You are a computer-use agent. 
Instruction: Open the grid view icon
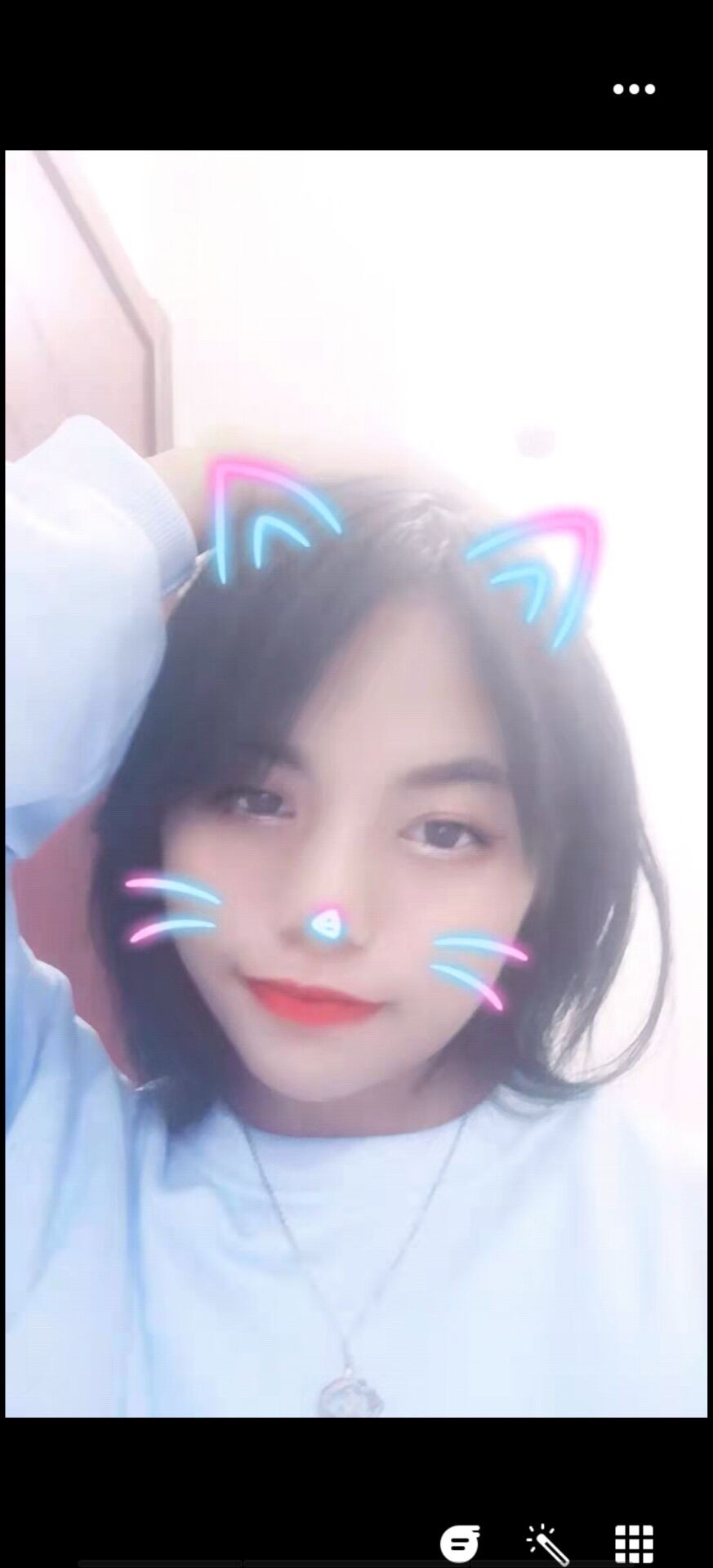(x=634, y=1543)
